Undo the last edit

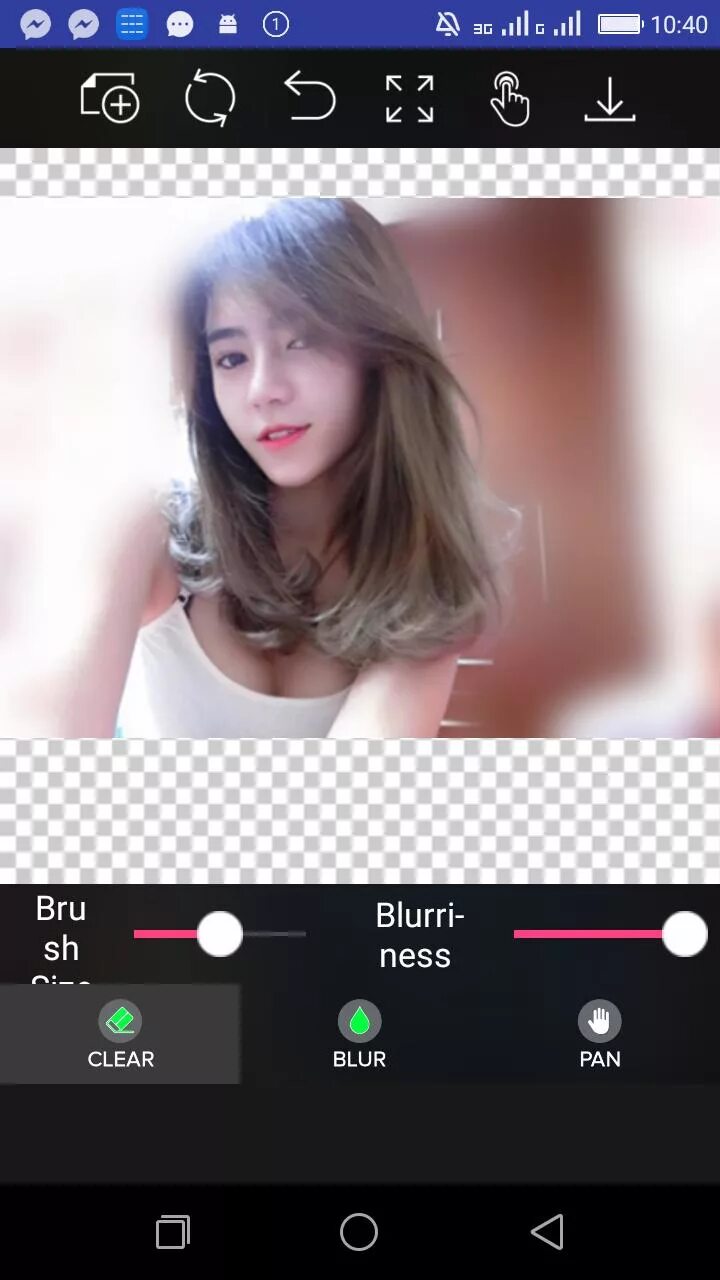(310, 98)
